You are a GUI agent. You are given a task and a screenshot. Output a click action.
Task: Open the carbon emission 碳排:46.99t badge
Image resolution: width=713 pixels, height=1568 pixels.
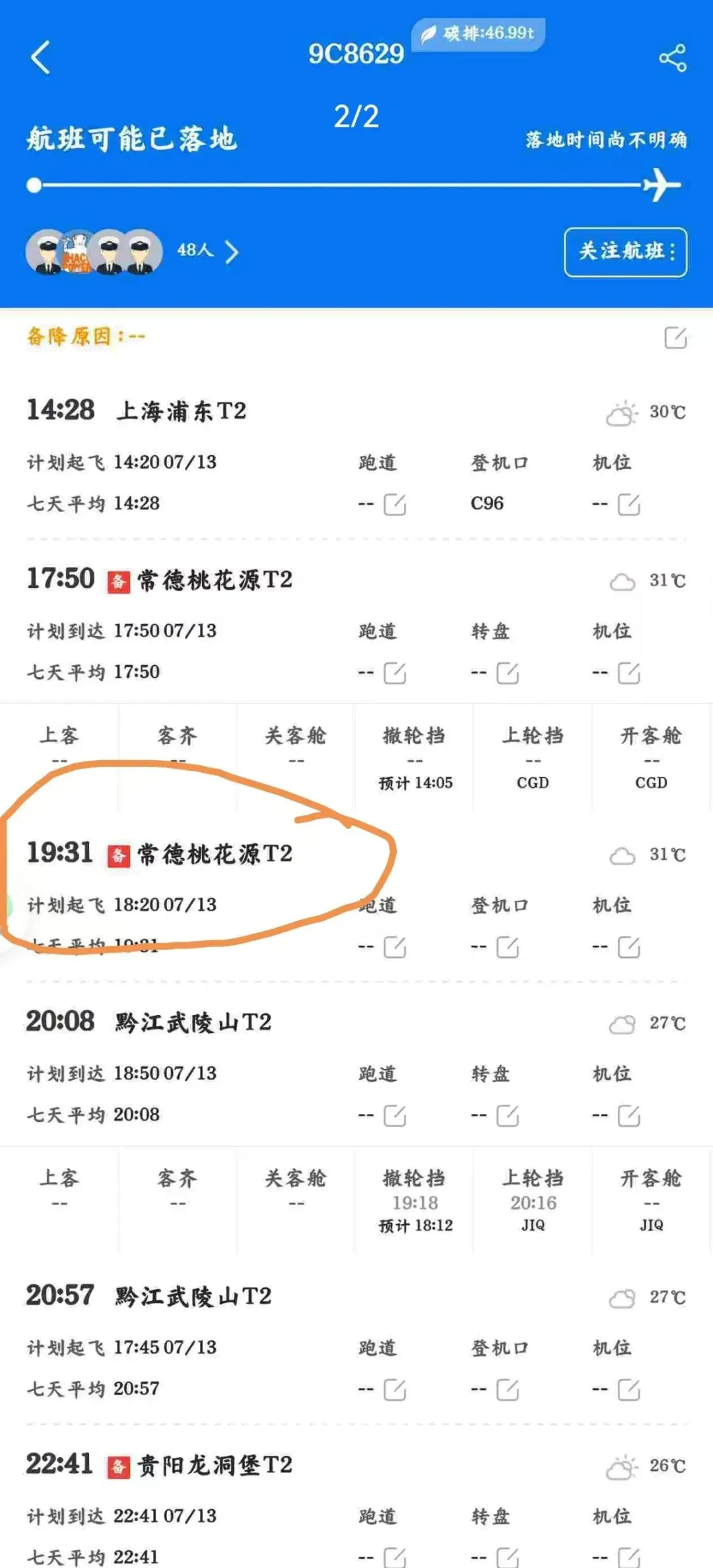pyautogui.click(x=479, y=34)
